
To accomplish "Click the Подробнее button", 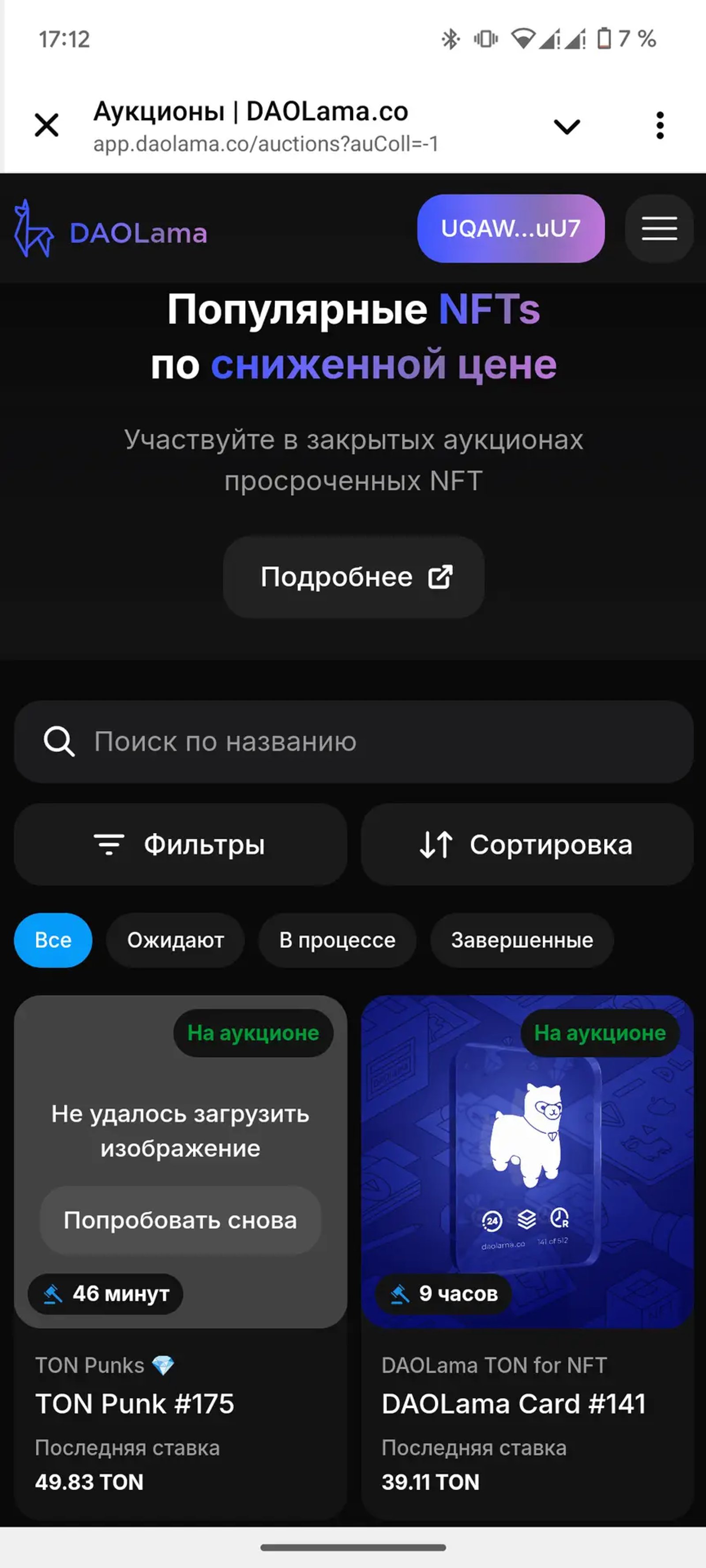I will 353,577.
